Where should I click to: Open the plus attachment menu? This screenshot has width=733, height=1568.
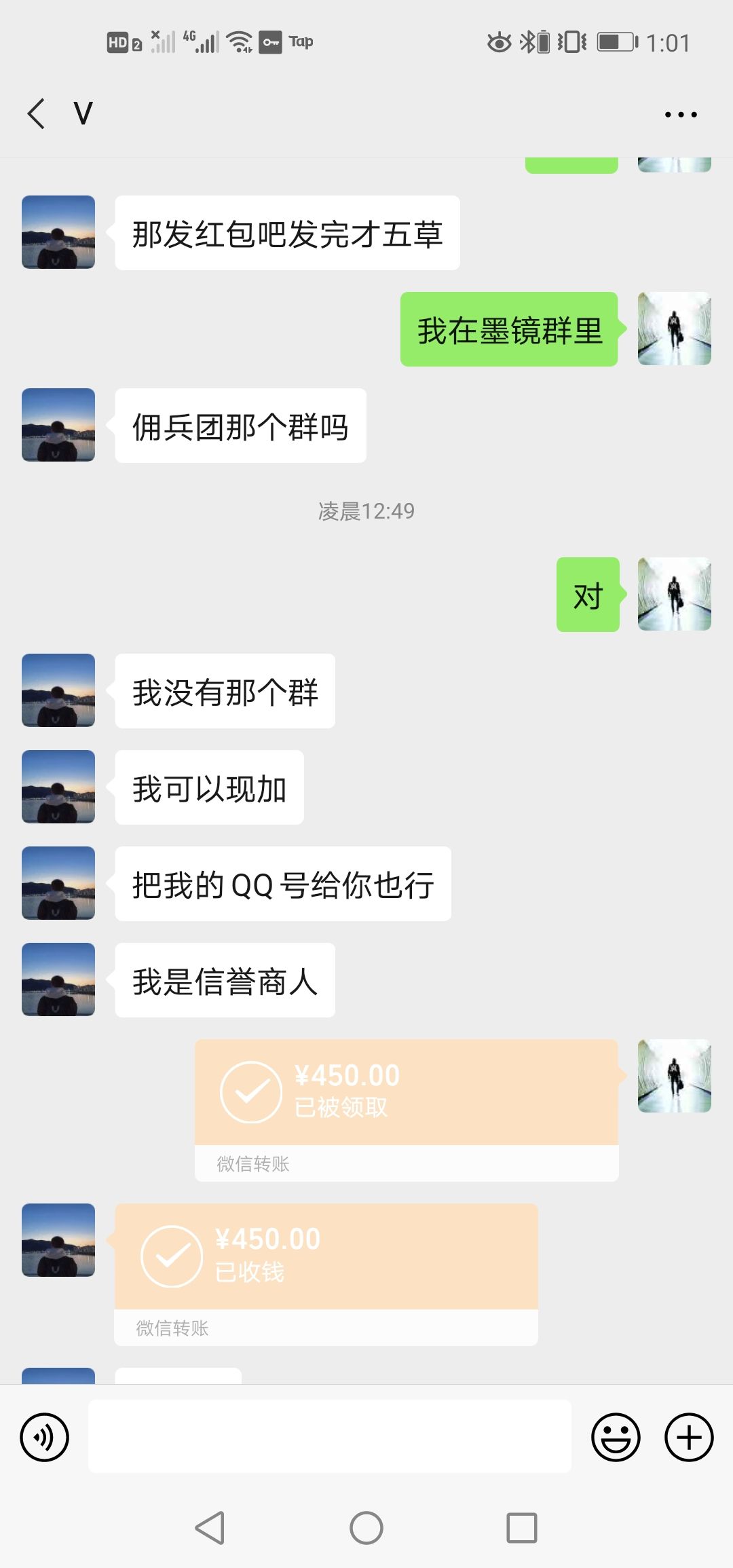(689, 1437)
